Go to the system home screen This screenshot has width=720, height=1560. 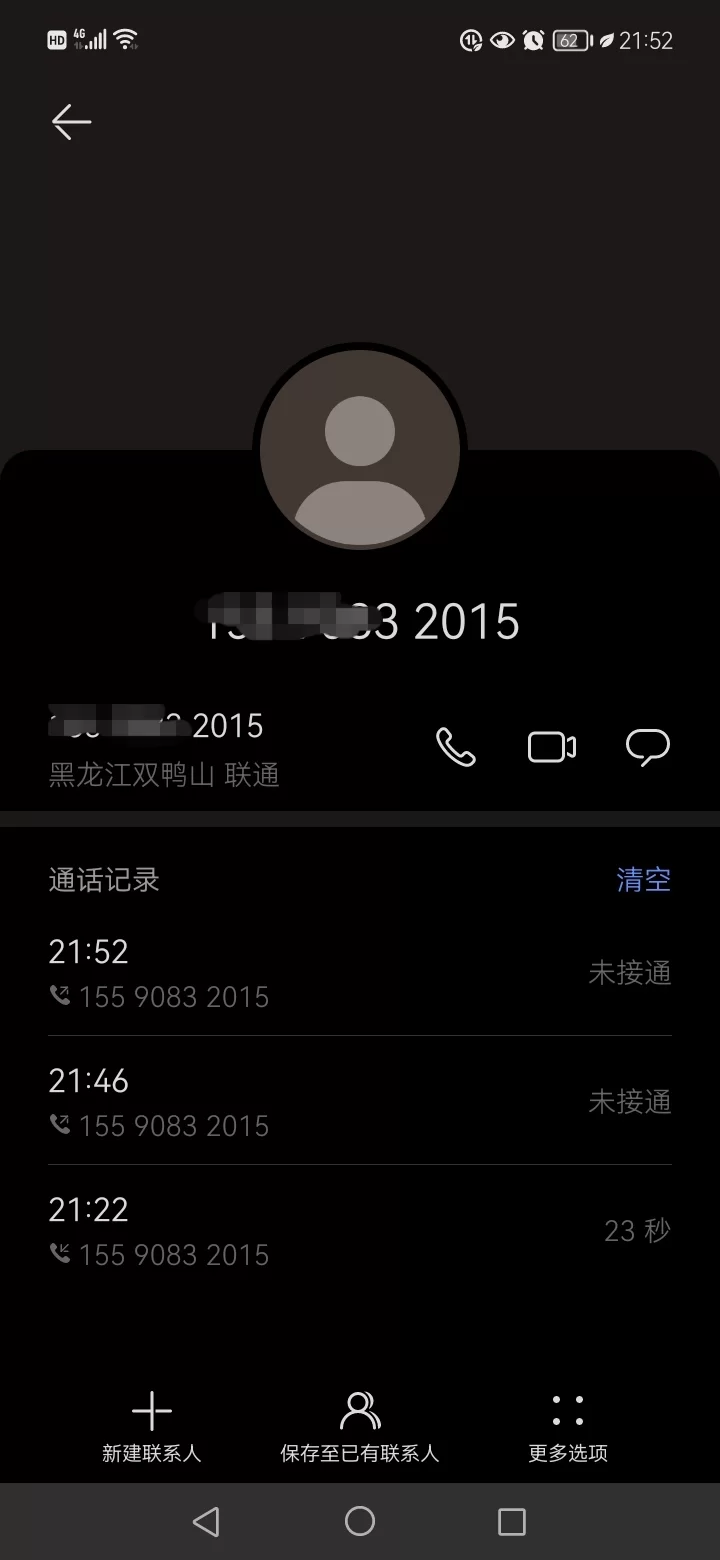(360, 1521)
